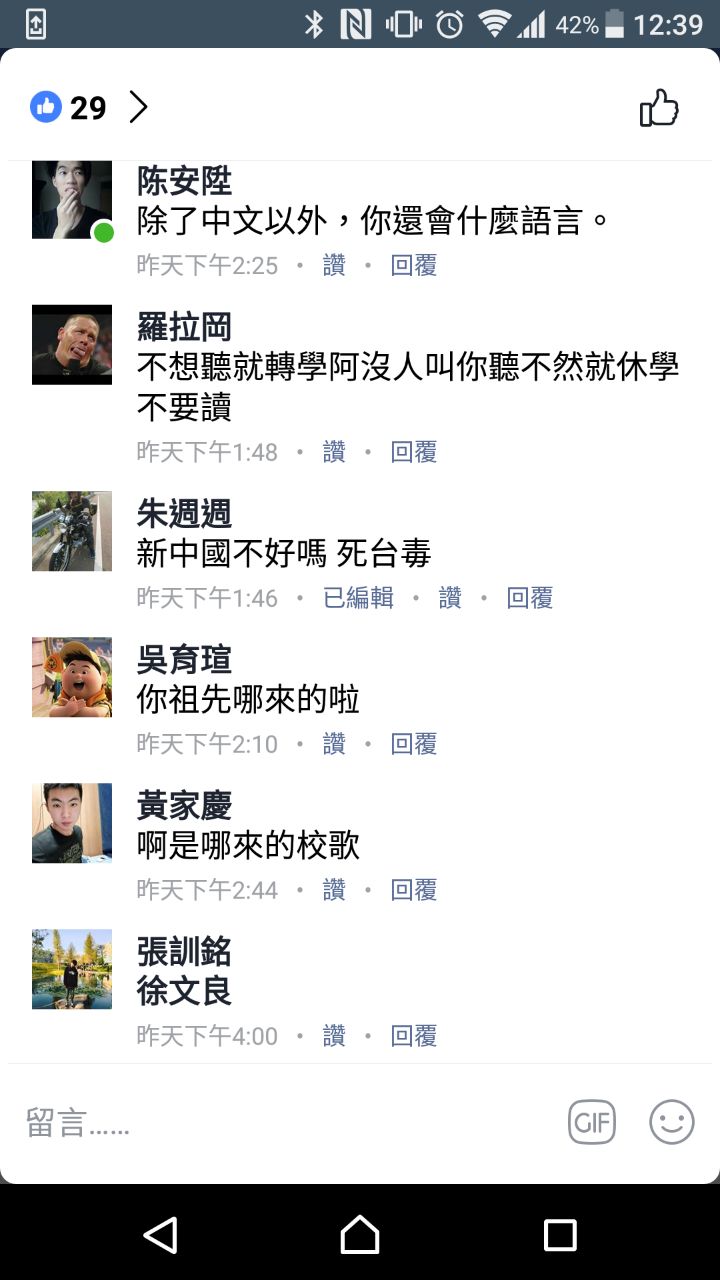The image size is (720, 1280).
Task: Like 羅拉岡's comment
Action: (x=334, y=452)
